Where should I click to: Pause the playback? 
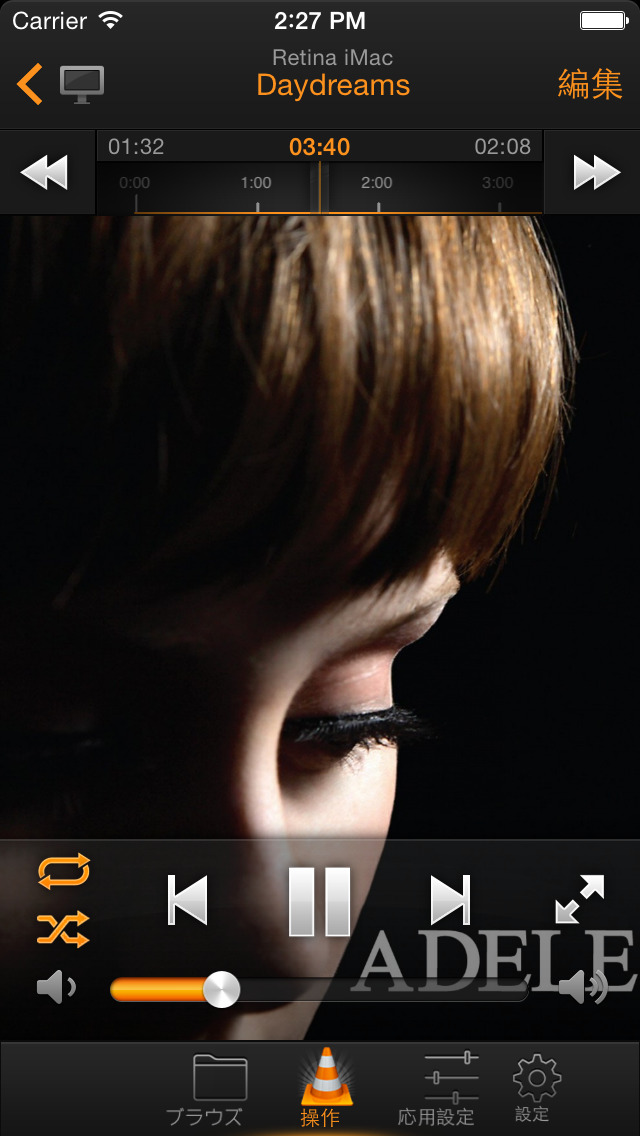point(320,899)
